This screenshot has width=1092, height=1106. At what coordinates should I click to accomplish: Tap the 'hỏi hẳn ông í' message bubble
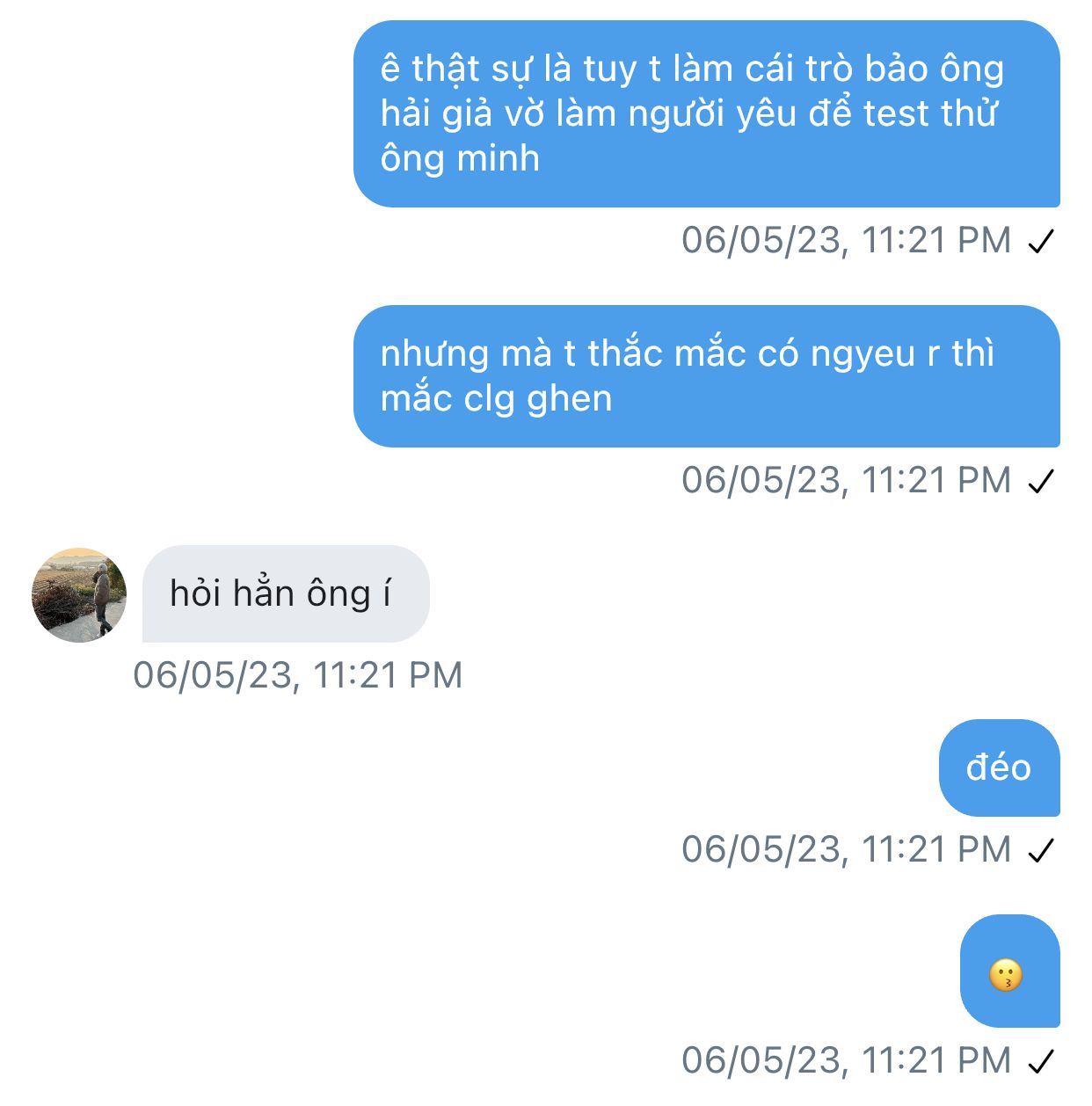coord(285,593)
